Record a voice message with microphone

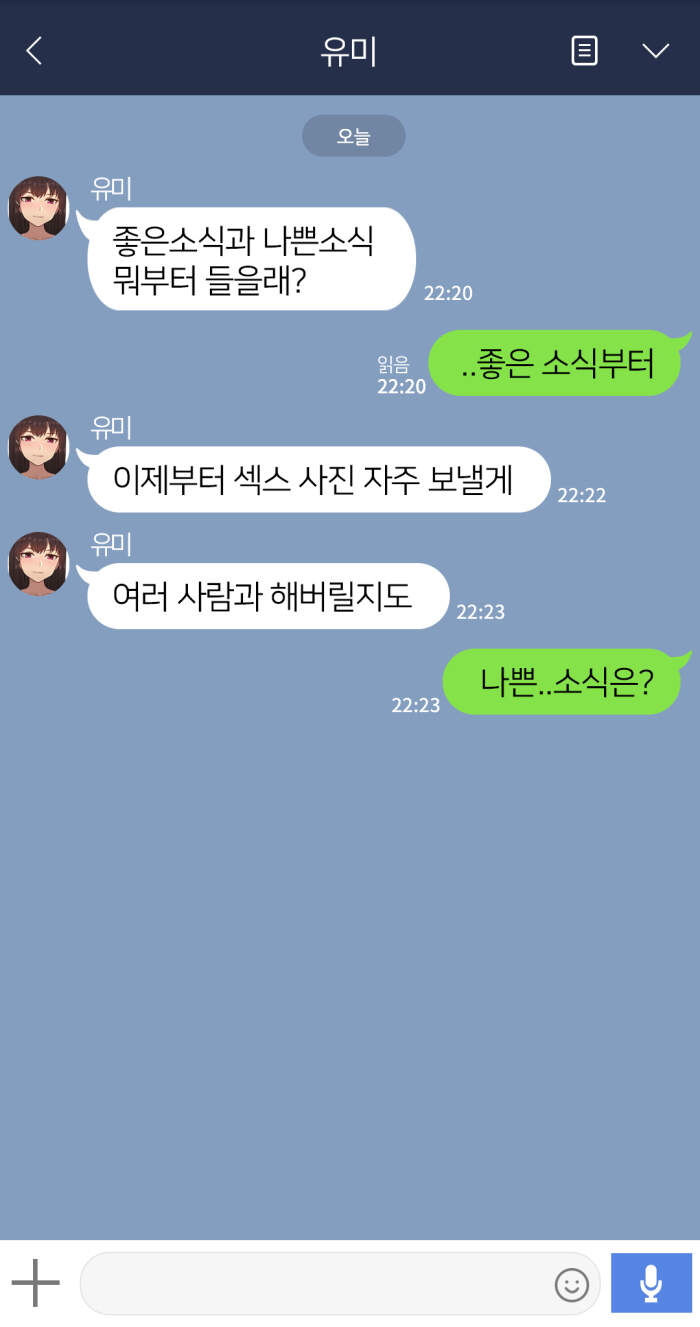(x=651, y=1283)
